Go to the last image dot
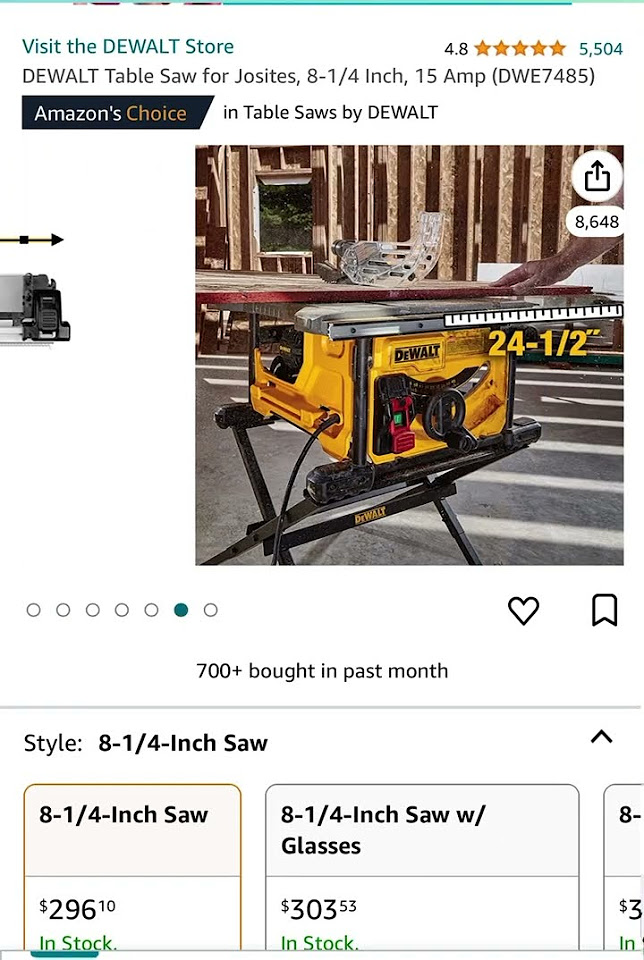Viewport: 644px width, 960px height. (x=210, y=610)
